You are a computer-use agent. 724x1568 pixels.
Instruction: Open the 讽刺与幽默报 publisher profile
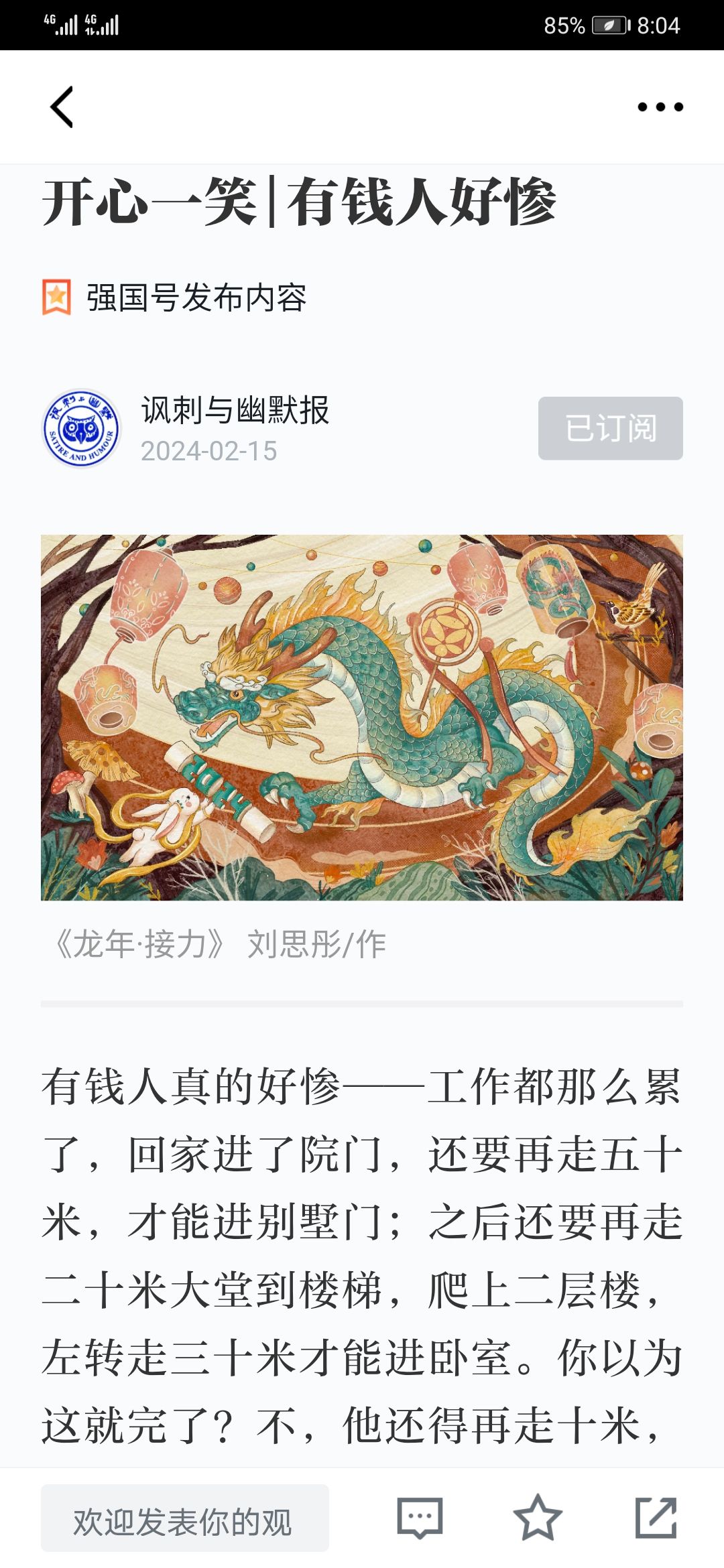[x=235, y=410]
